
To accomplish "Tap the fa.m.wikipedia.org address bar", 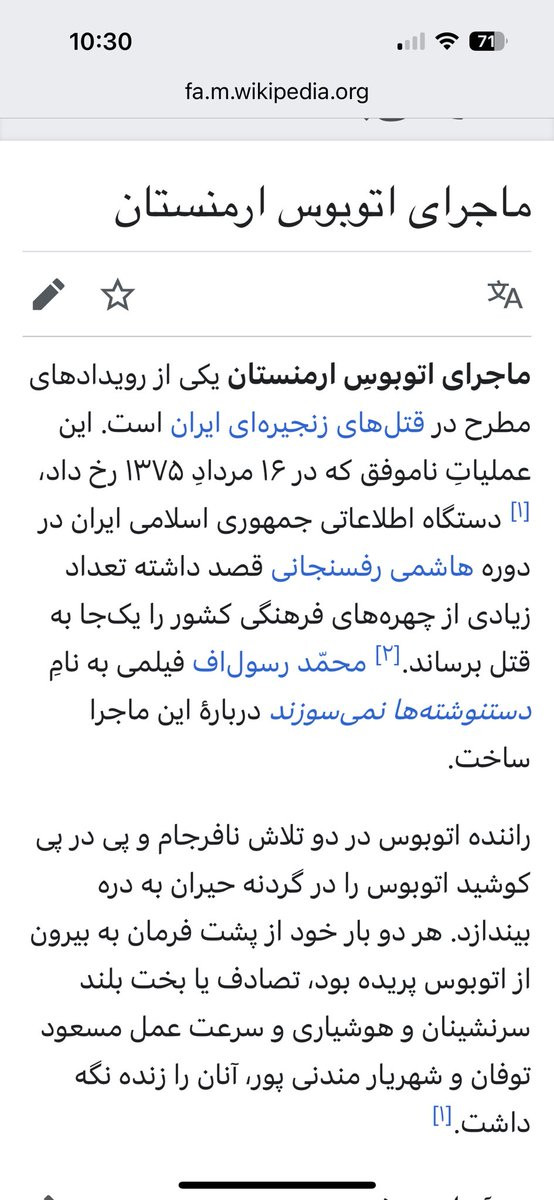I will pos(277,93).
